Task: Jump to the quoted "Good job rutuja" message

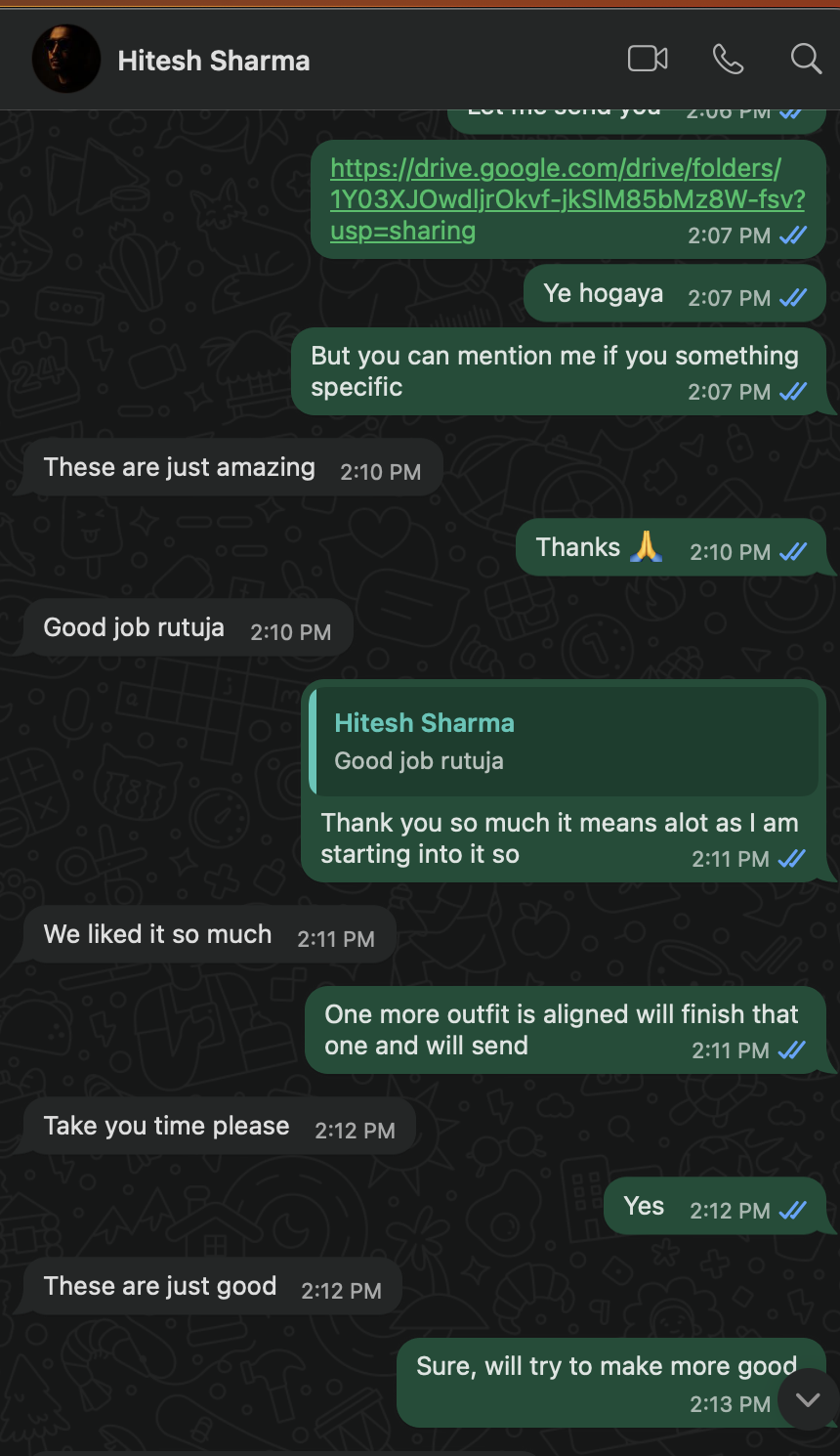Action: click(564, 742)
